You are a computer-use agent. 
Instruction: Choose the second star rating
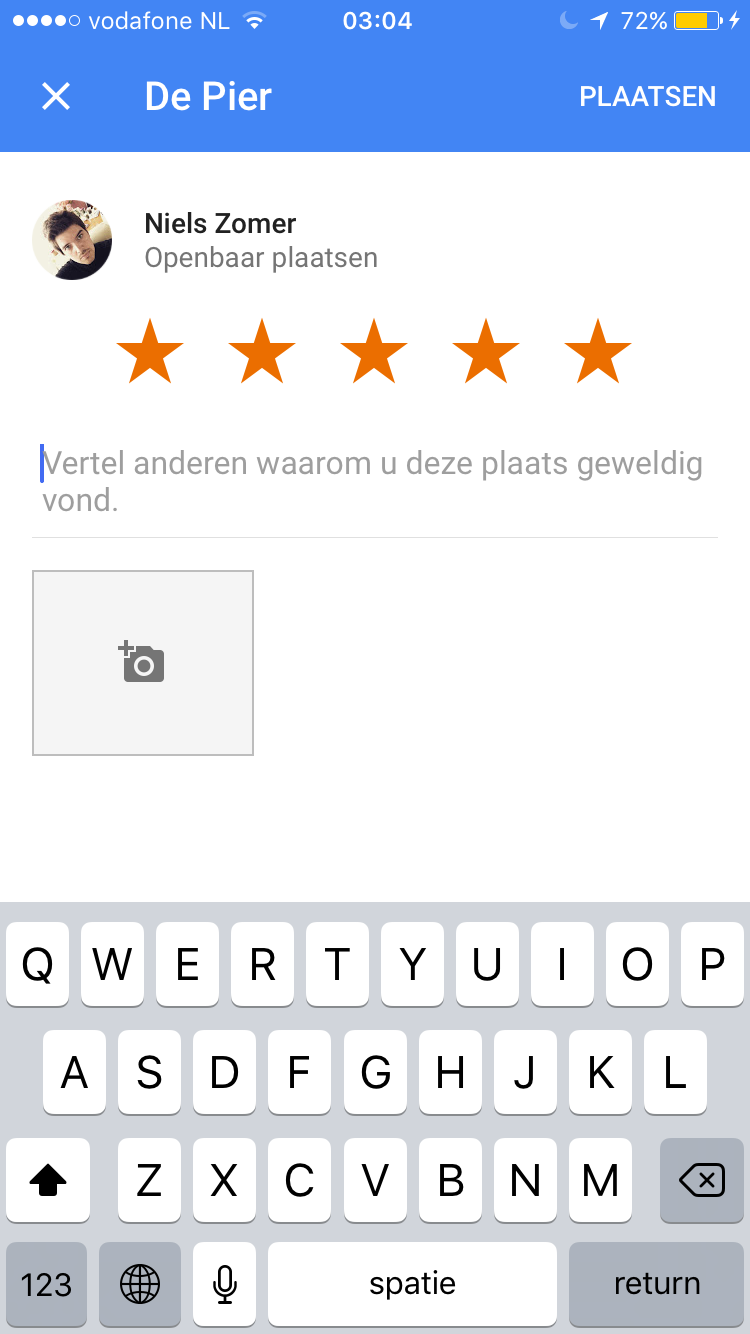pyautogui.click(x=262, y=351)
